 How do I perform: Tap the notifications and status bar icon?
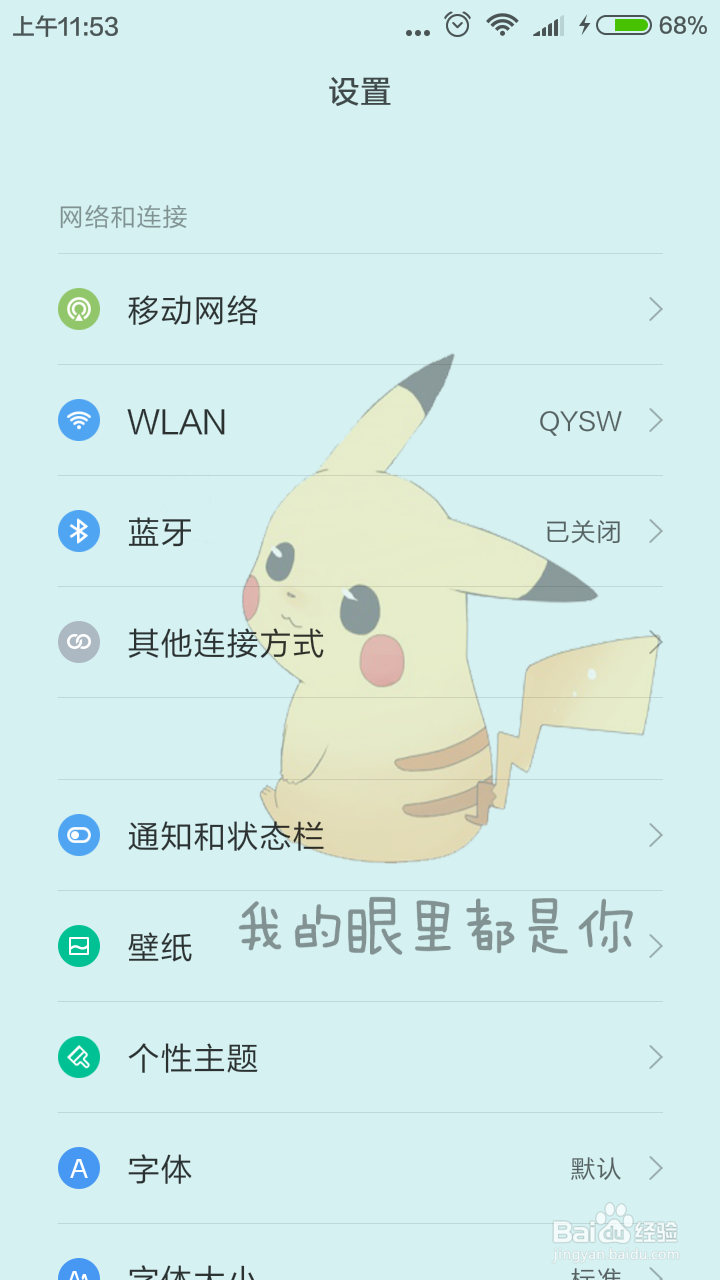click(x=79, y=835)
